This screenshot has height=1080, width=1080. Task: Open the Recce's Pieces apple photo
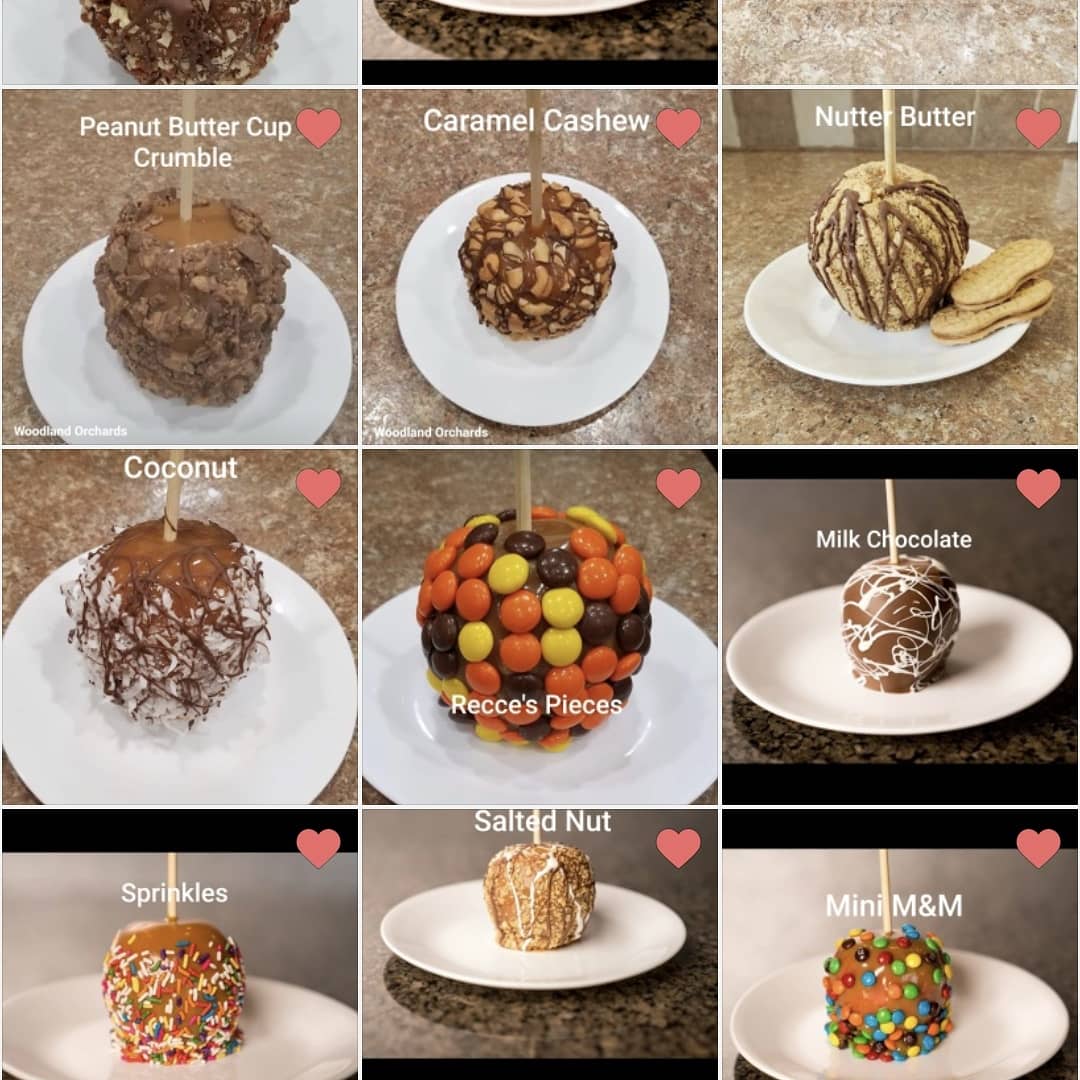pos(538,640)
